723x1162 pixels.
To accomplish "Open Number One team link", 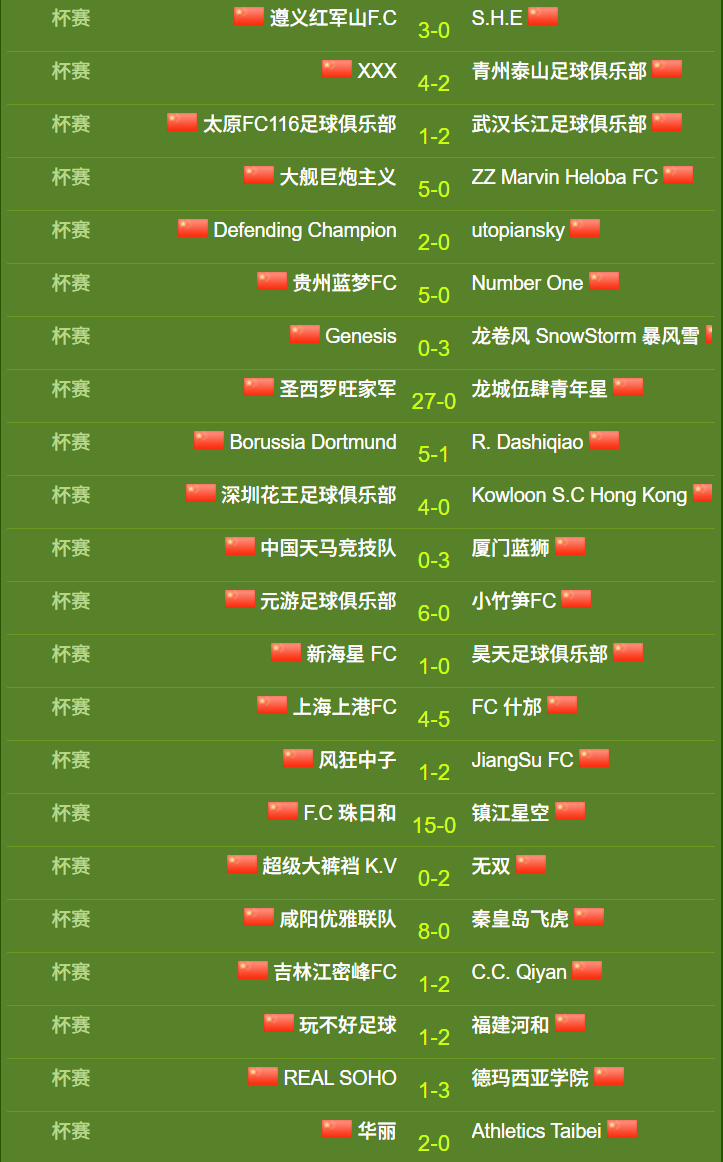I will click(x=527, y=283).
